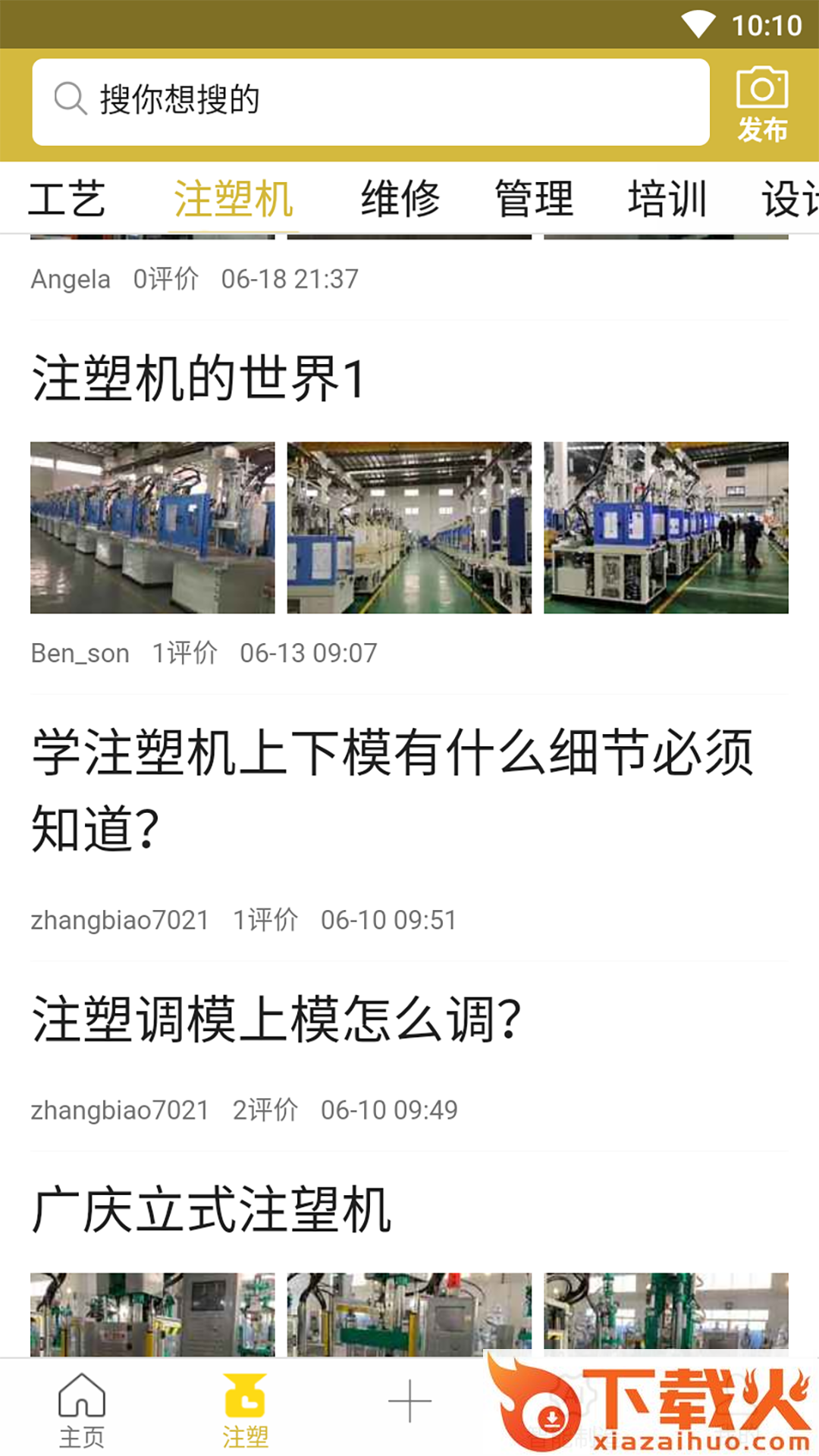819x1456 pixels.
Task: Open post 学注塑机上下模有什么细节必须知道?
Action: tap(393, 790)
